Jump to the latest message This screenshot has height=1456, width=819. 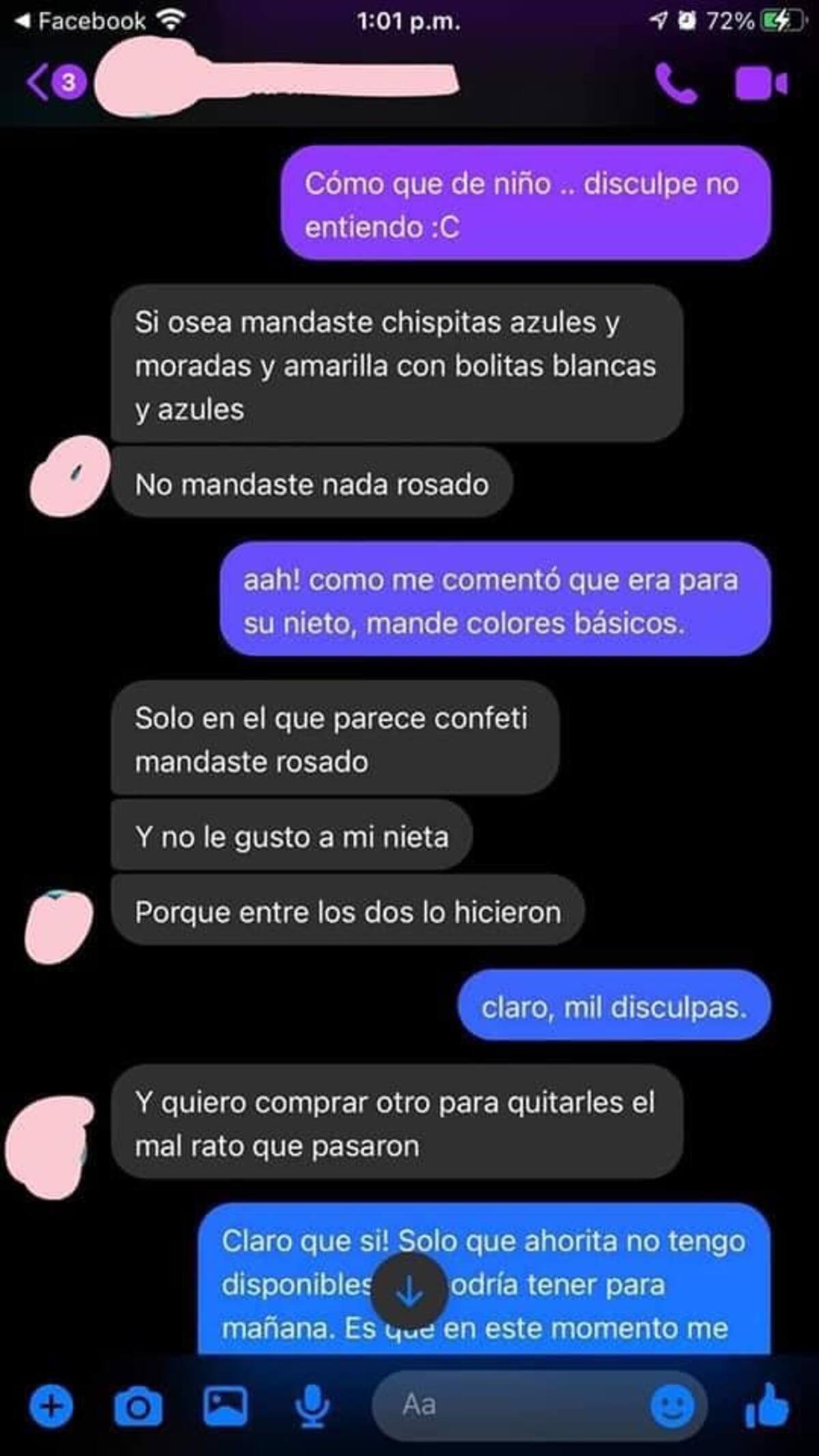point(409,1291)
